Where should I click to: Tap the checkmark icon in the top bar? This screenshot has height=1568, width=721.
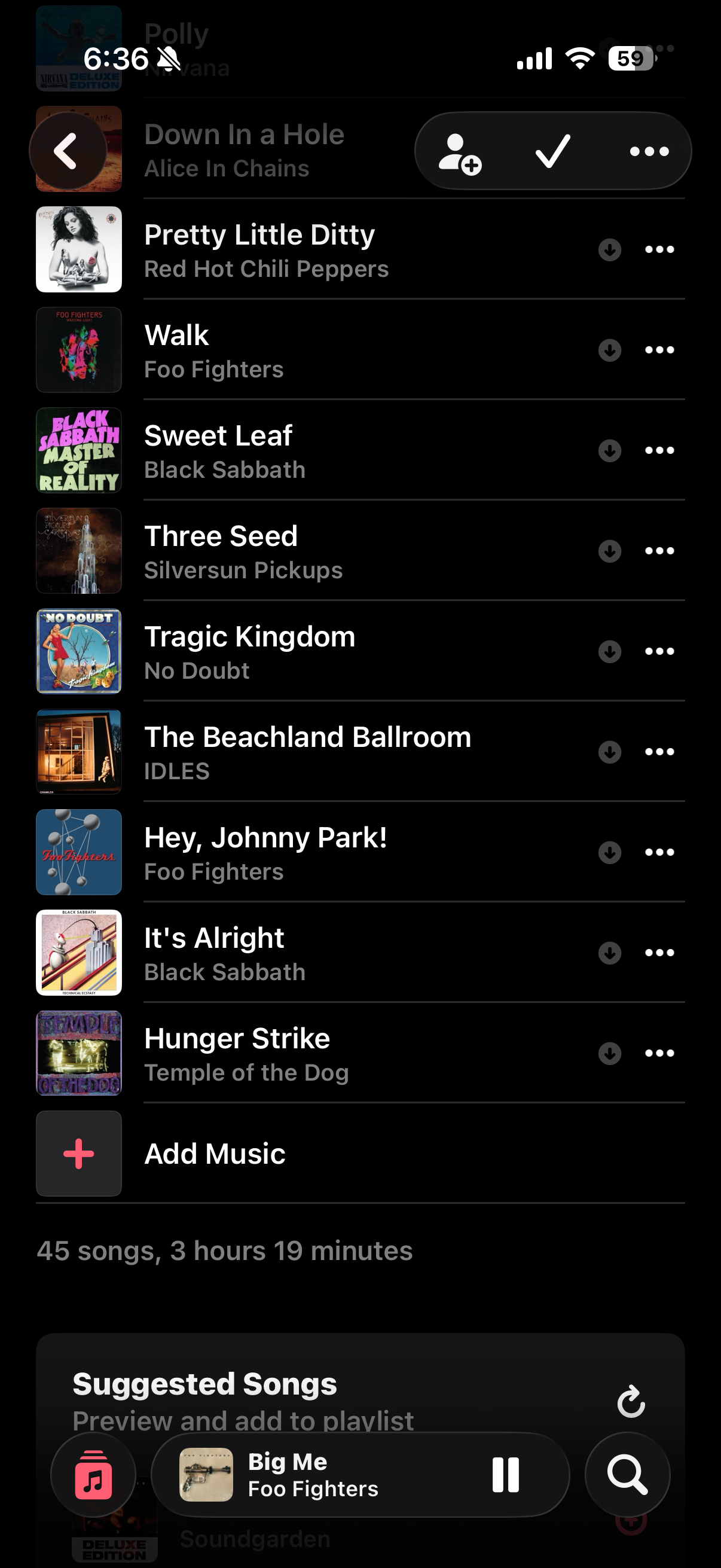(552, 151)
